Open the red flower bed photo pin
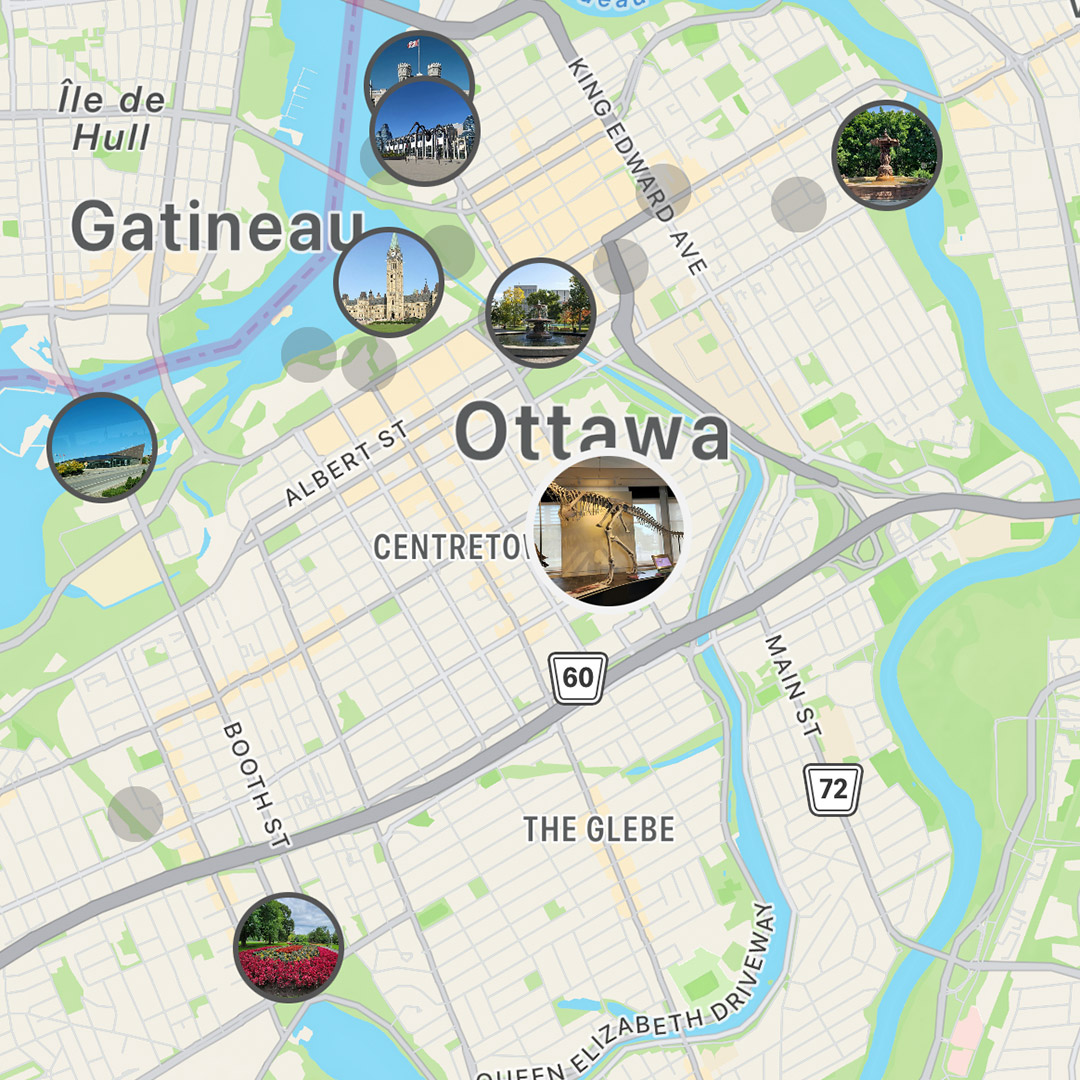1080x1080 pixels. [x=289, y=948]
